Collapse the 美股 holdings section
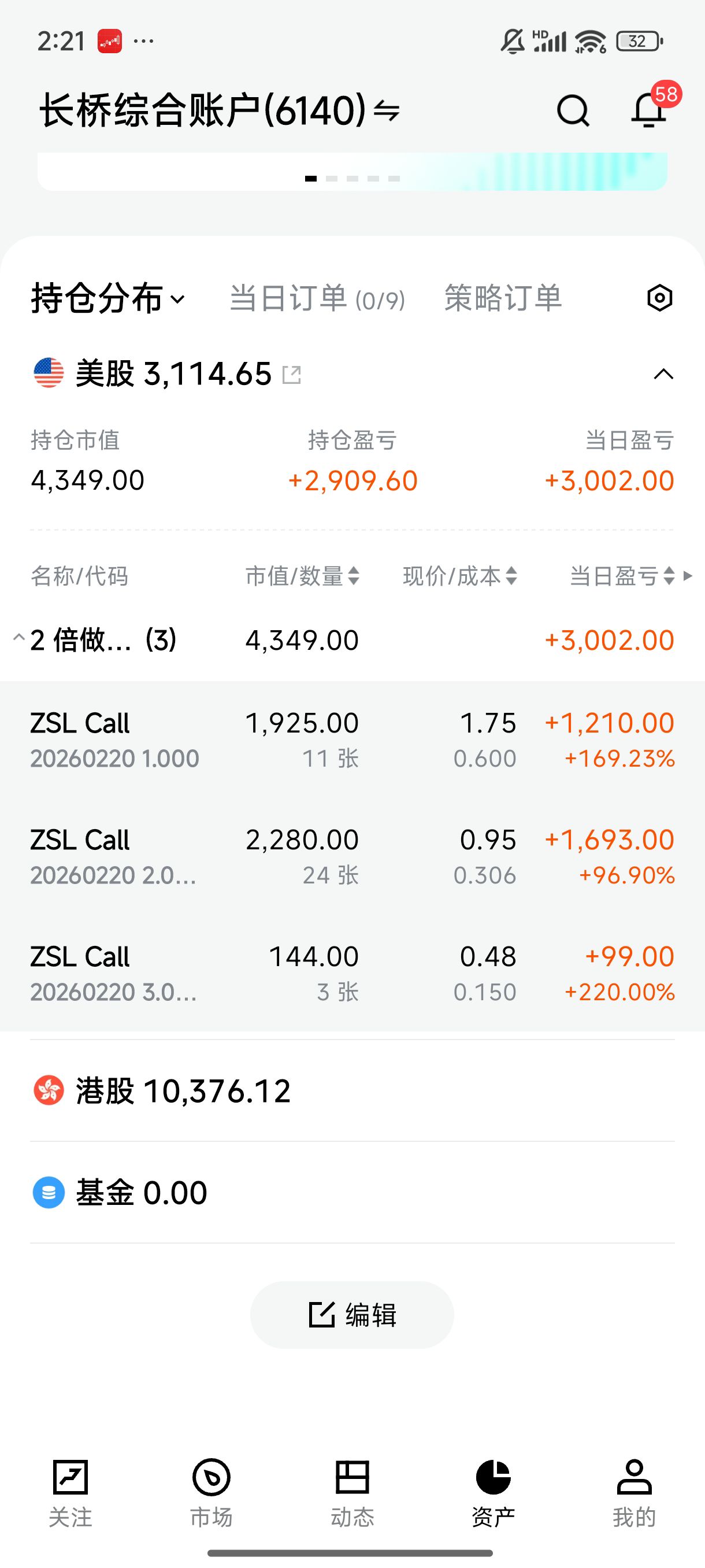The width and height of the screenshot is (705, 1568). click(663, 373)
